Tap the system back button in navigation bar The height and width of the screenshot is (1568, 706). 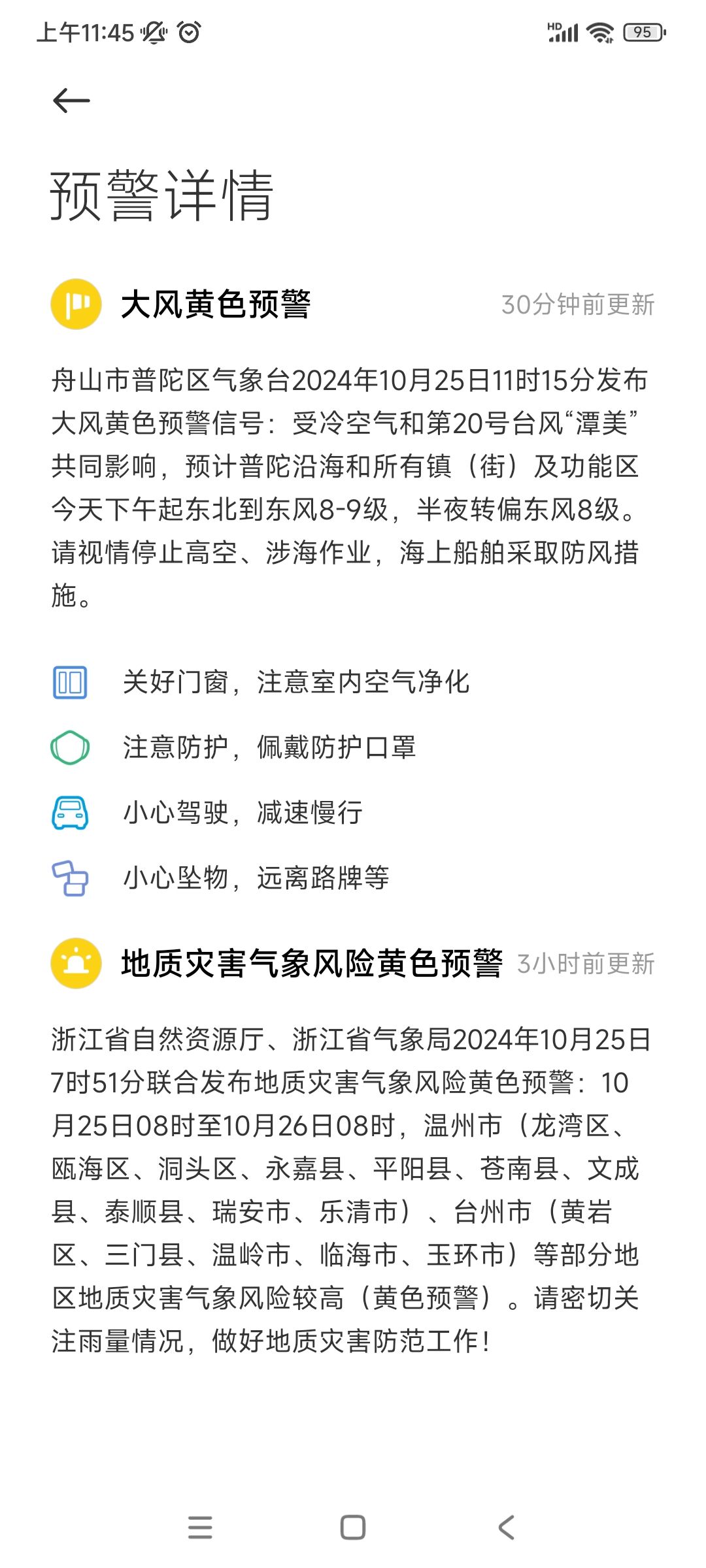506,1527
